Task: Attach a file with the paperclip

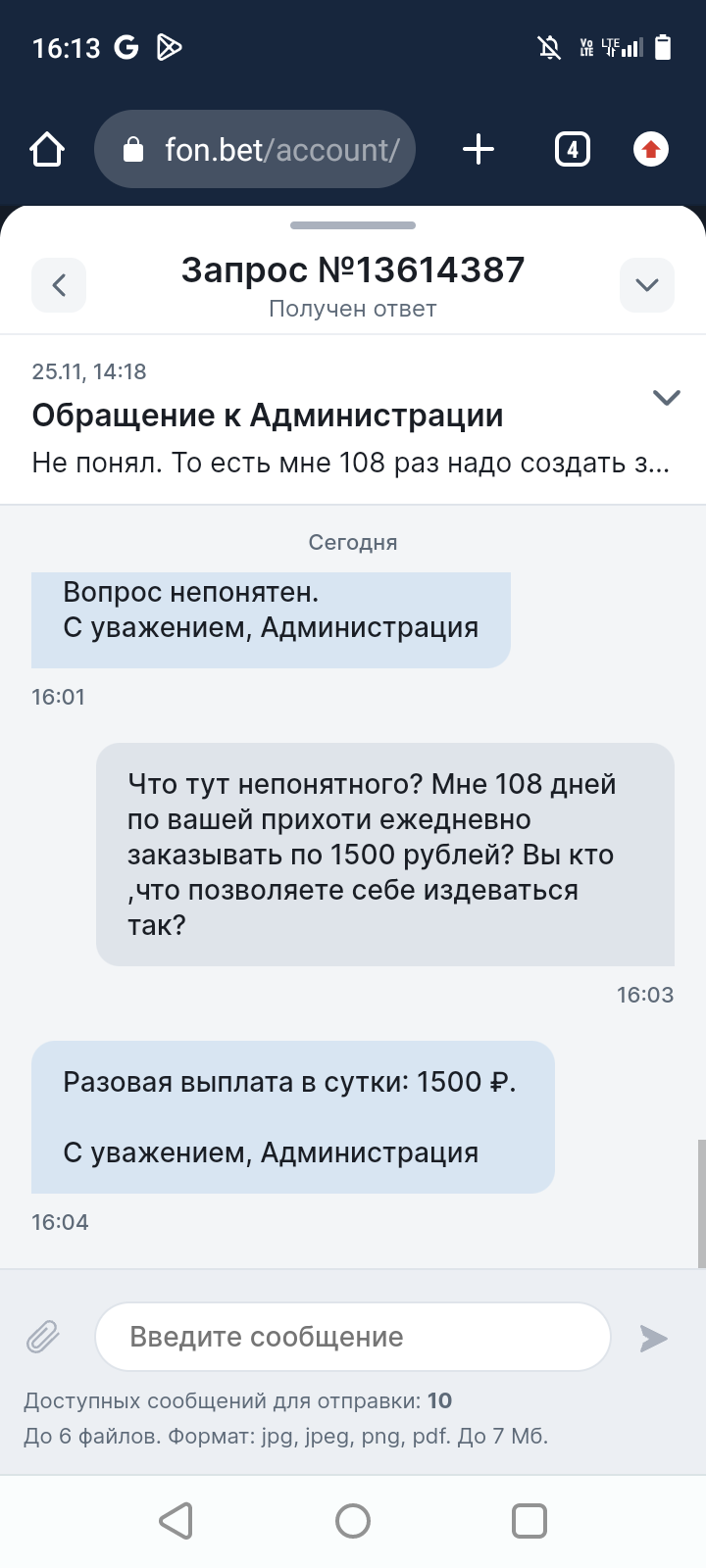Action: tap(43, 1337)
